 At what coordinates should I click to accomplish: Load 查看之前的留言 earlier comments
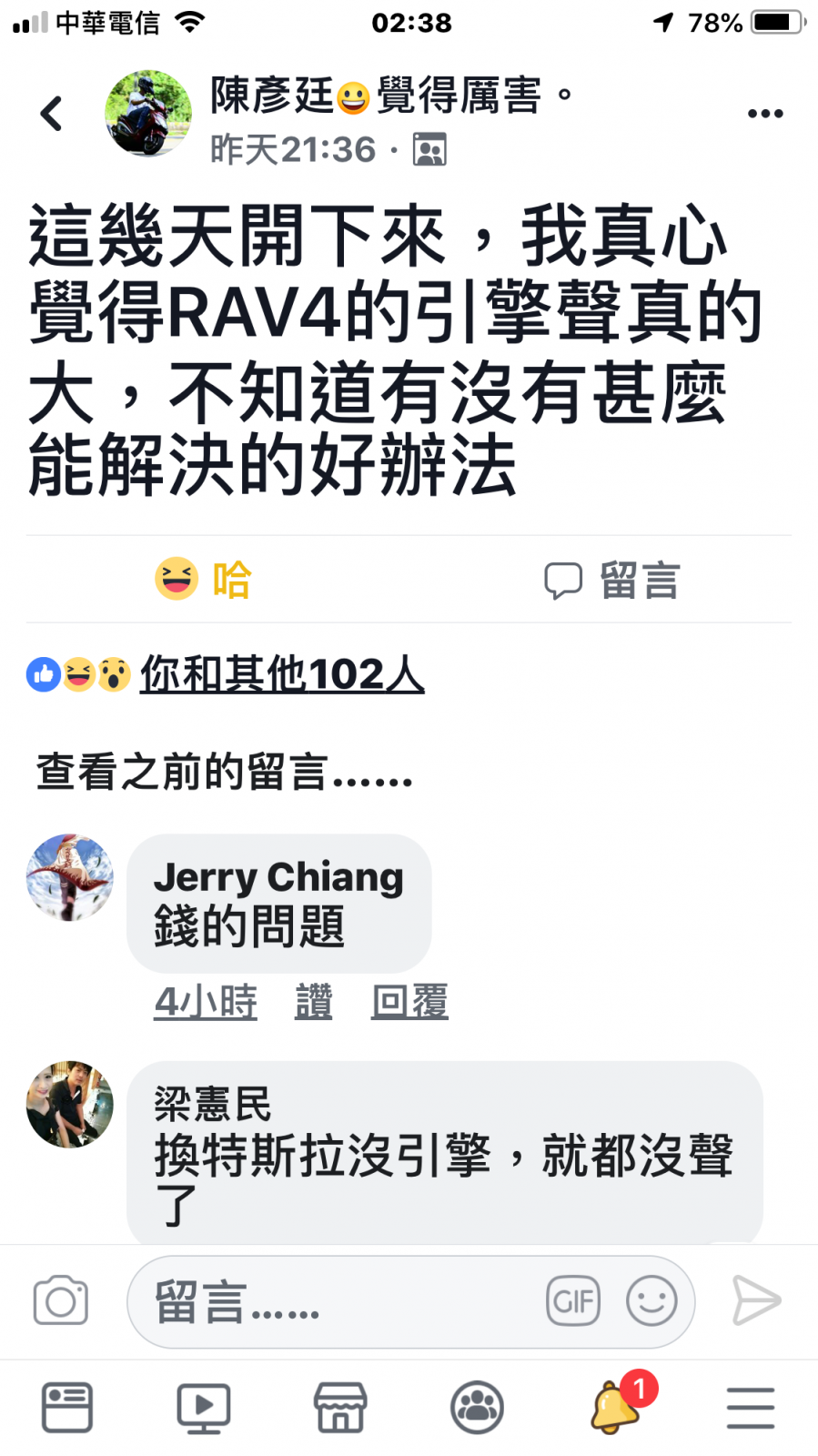(x=224, y=773)
